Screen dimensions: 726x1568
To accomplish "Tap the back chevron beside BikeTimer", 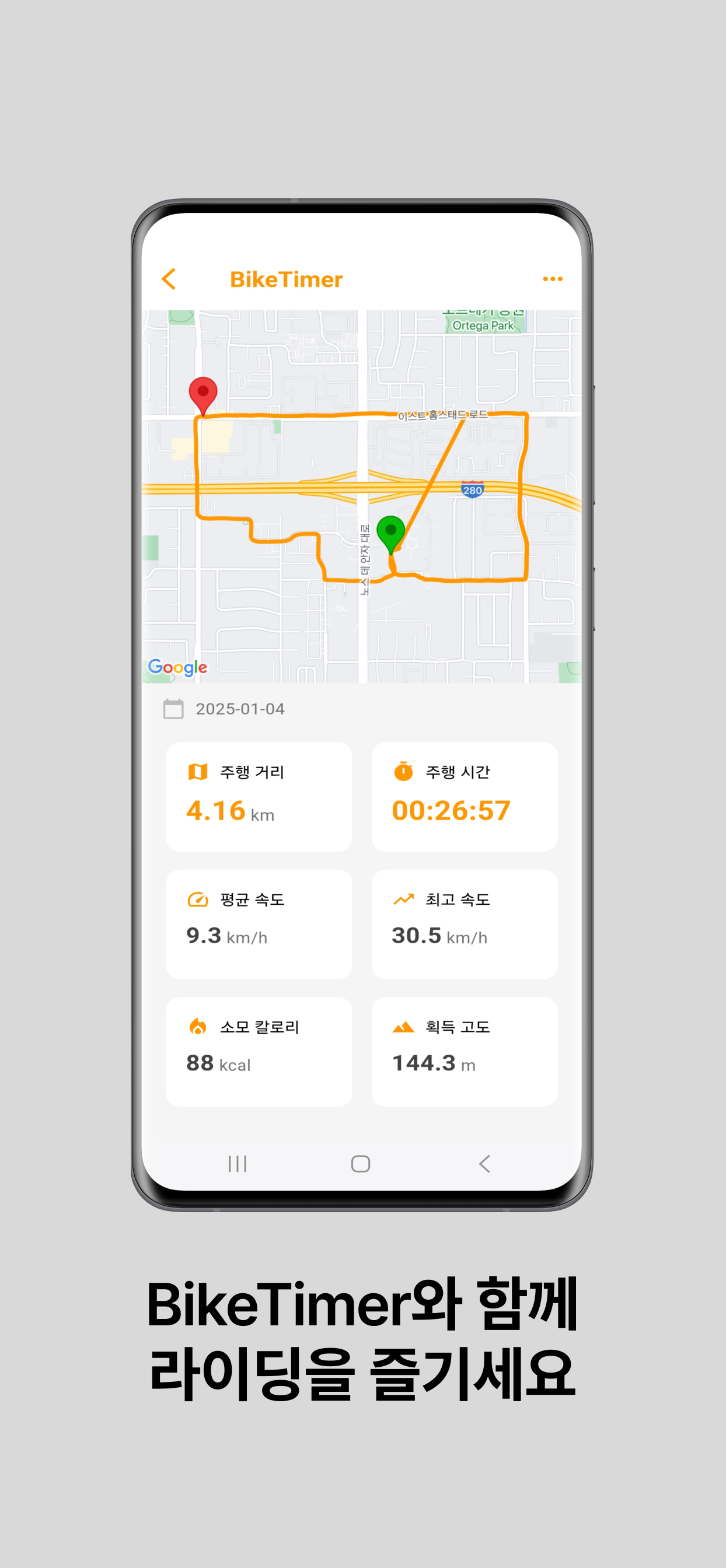I will [x=168, y=278].
